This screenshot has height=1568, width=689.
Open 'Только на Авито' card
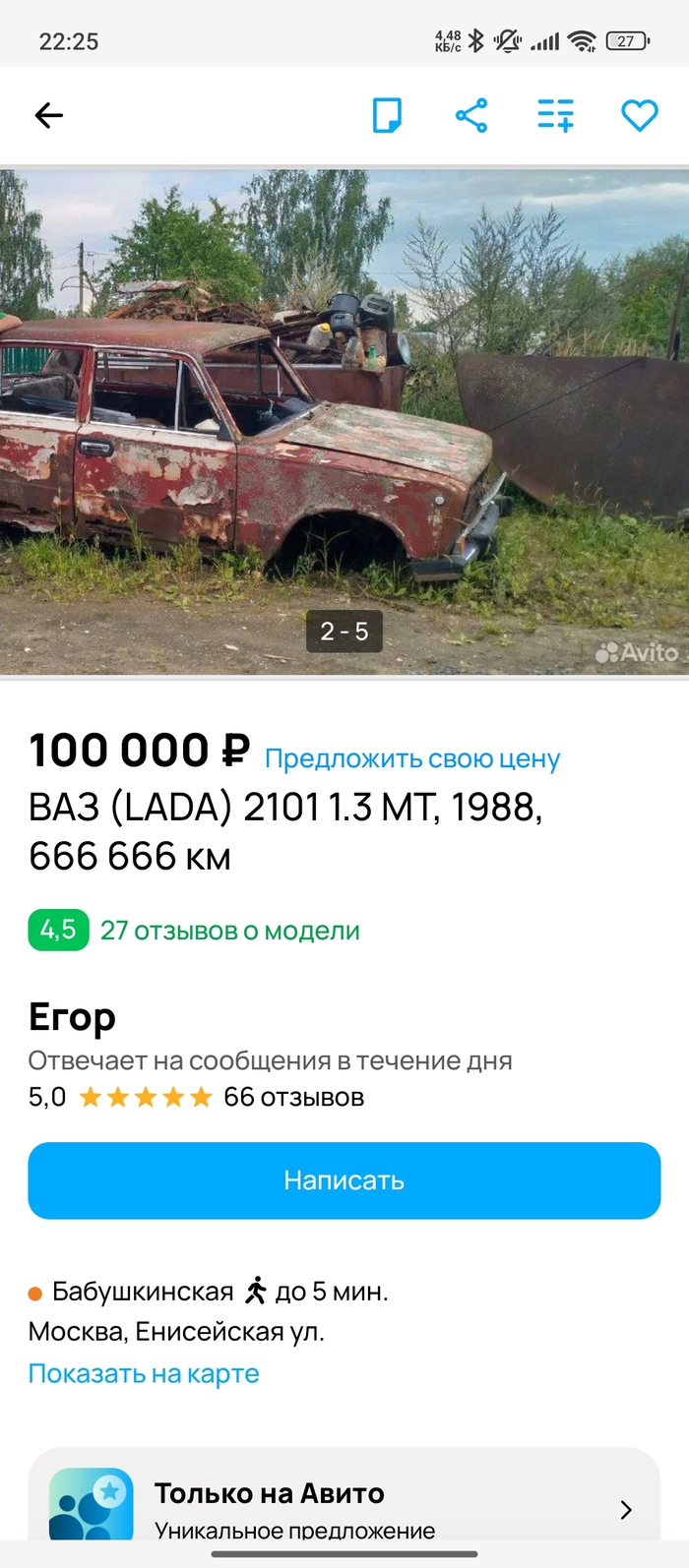[344, 1505]
